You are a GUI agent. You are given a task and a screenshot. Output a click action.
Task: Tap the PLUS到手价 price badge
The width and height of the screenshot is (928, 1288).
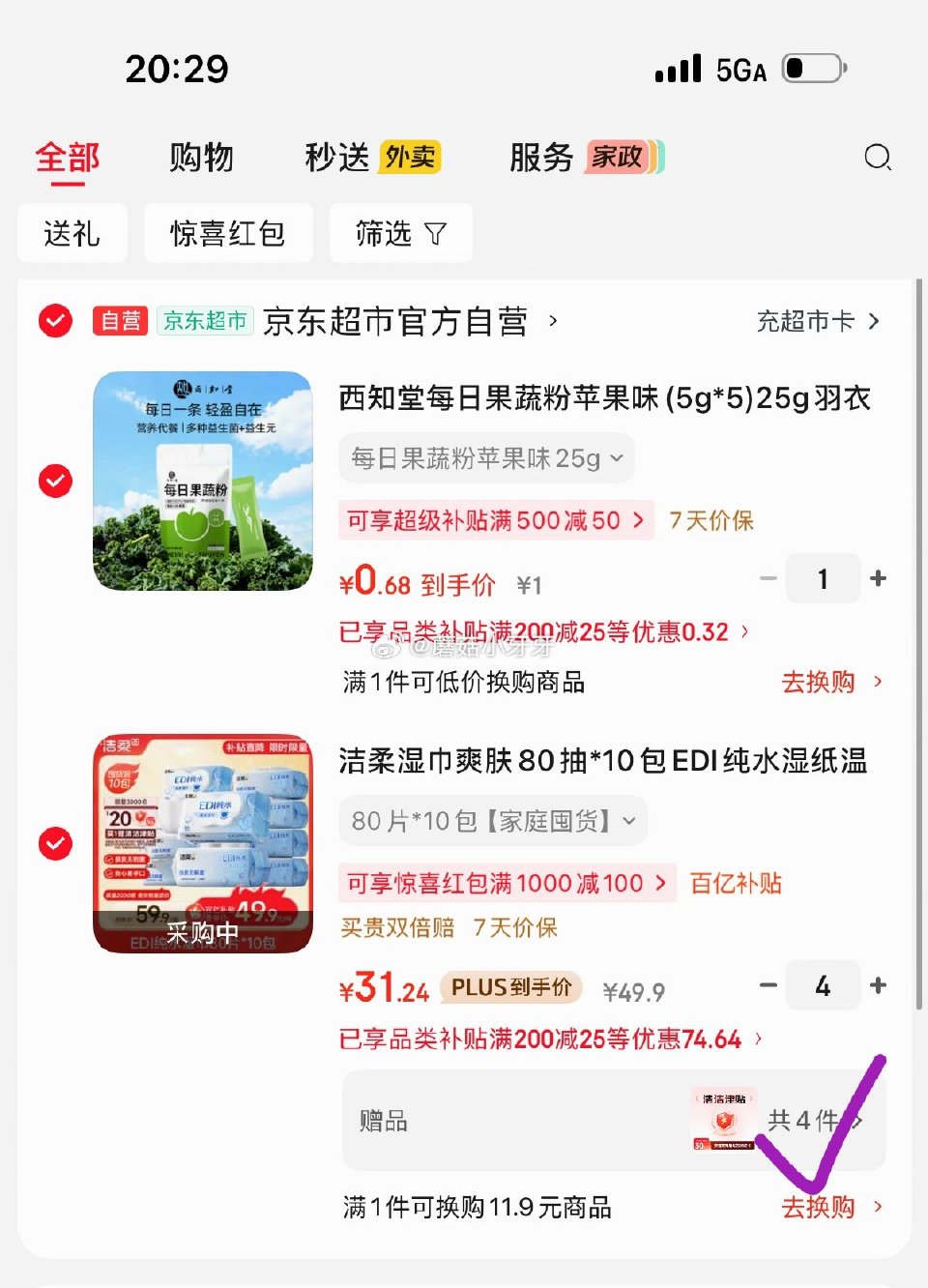click(510, 987)
